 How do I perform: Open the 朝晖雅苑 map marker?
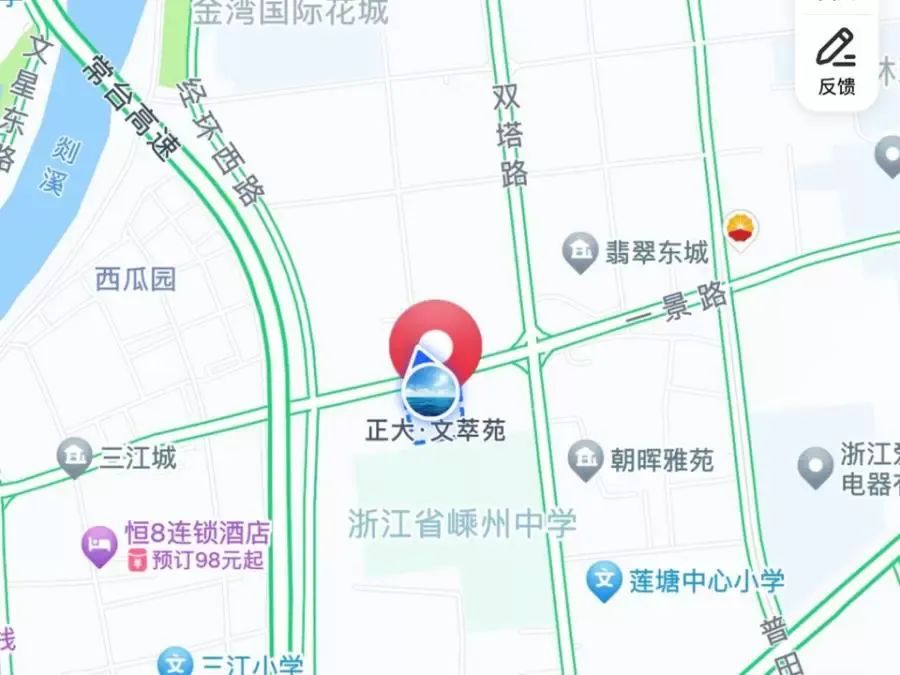pos(586,459)
